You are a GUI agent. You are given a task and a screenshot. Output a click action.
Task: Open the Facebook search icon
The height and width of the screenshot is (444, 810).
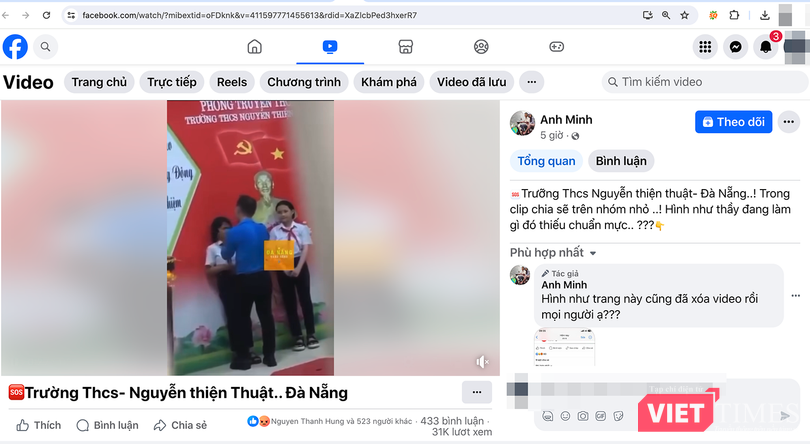tap(45, 46)
